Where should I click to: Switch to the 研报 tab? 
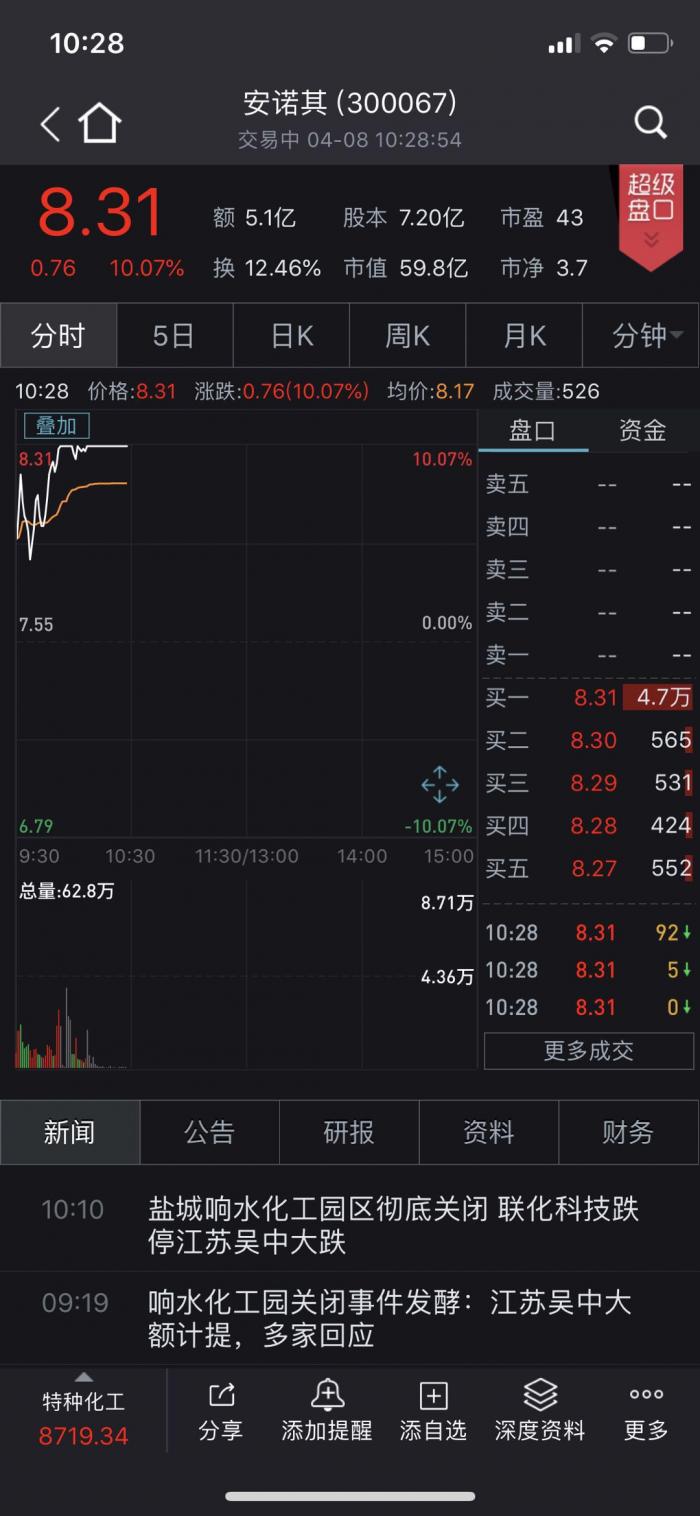(349, 1132)
